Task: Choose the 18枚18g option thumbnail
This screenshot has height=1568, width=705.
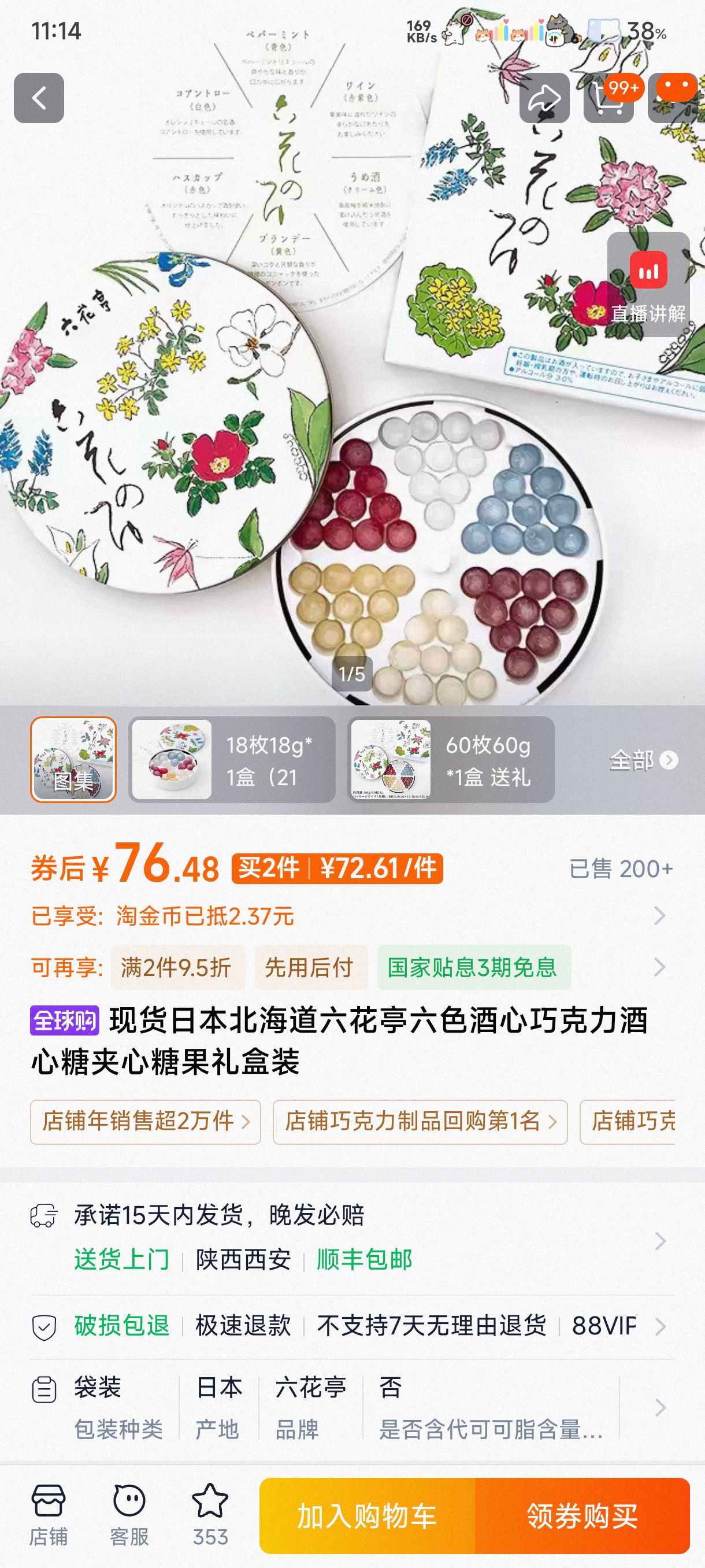Action: [232, 759]
